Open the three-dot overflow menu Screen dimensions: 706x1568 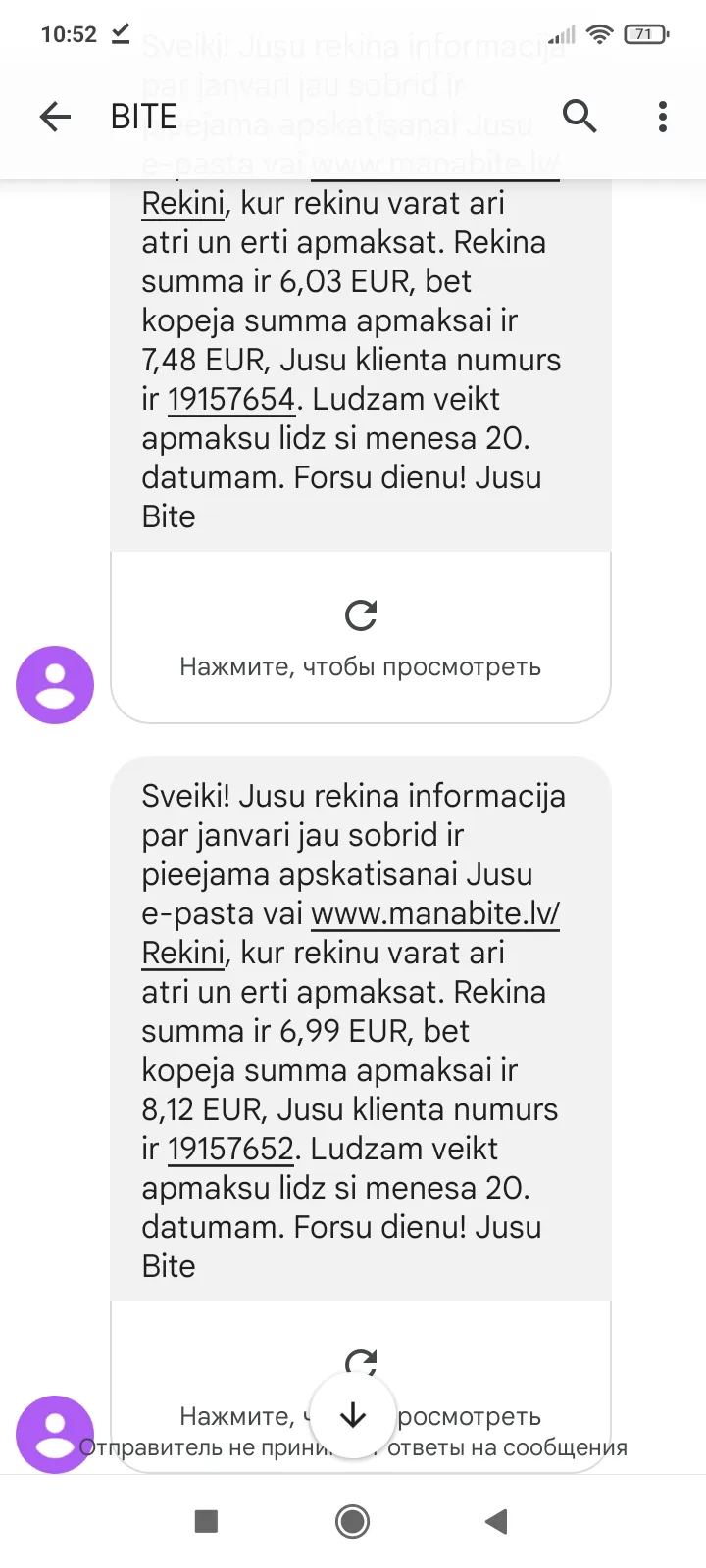pyautogui.click(x=663, y=117)
